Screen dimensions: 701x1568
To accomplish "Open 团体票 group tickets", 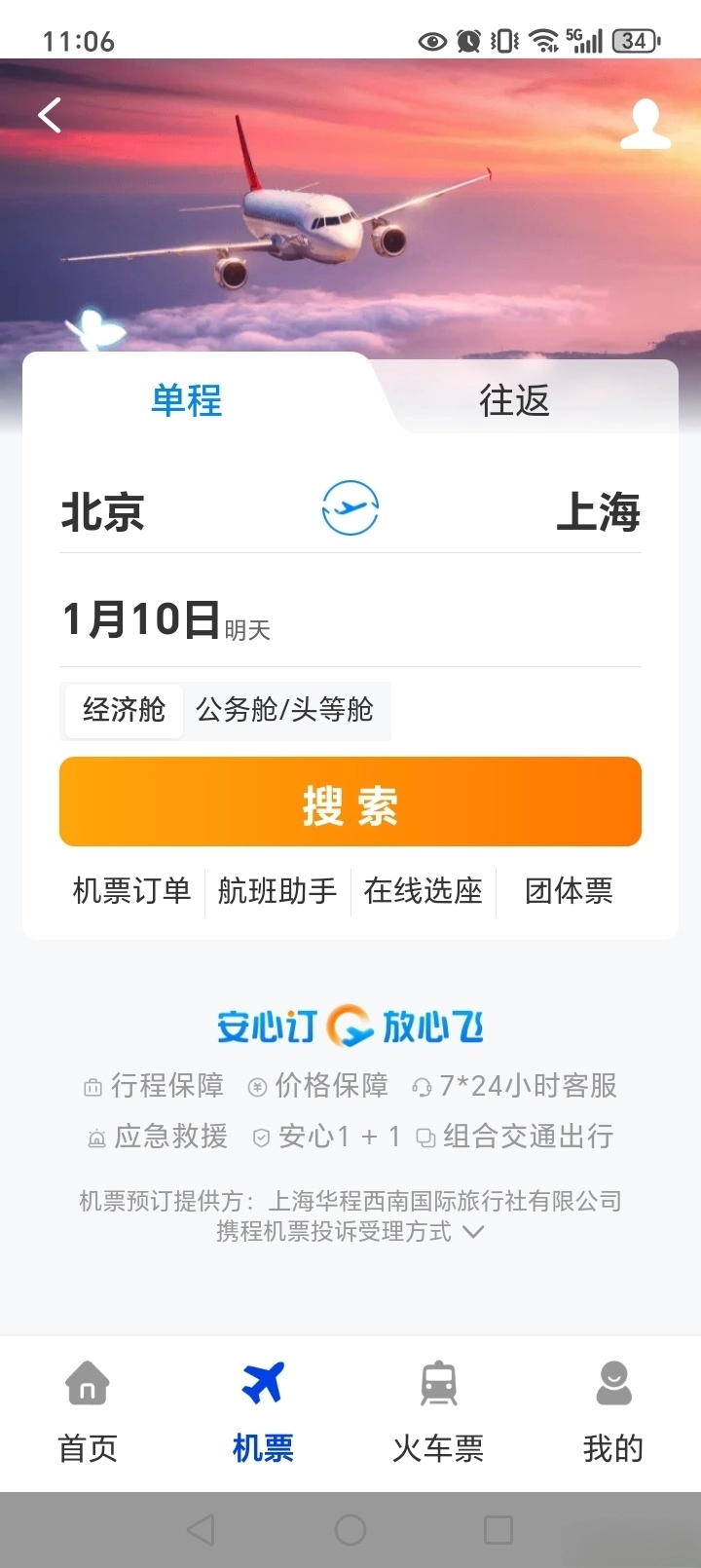I will (570, 891).
